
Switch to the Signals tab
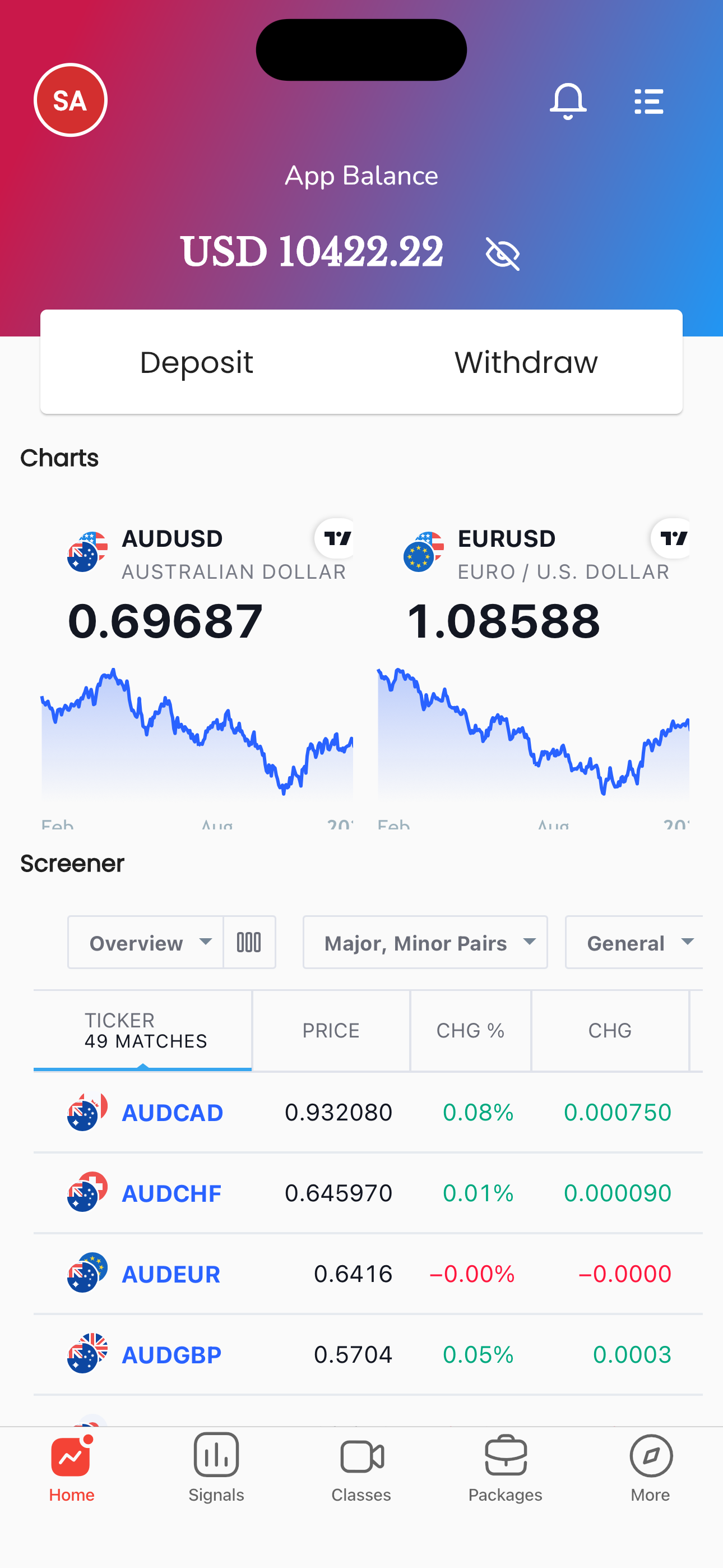(x=216, y=1468)
